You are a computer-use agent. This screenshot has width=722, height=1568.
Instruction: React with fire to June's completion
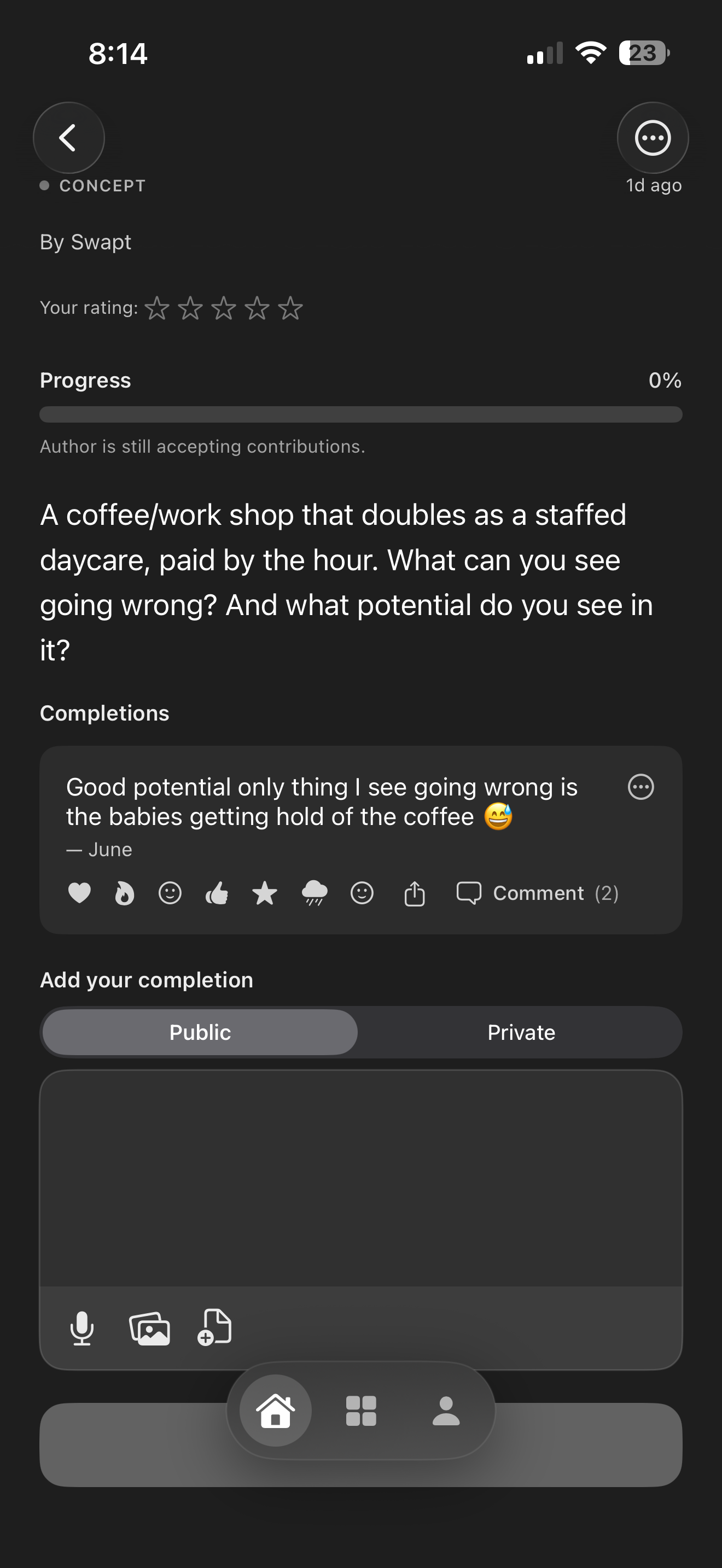coord(124,893)
